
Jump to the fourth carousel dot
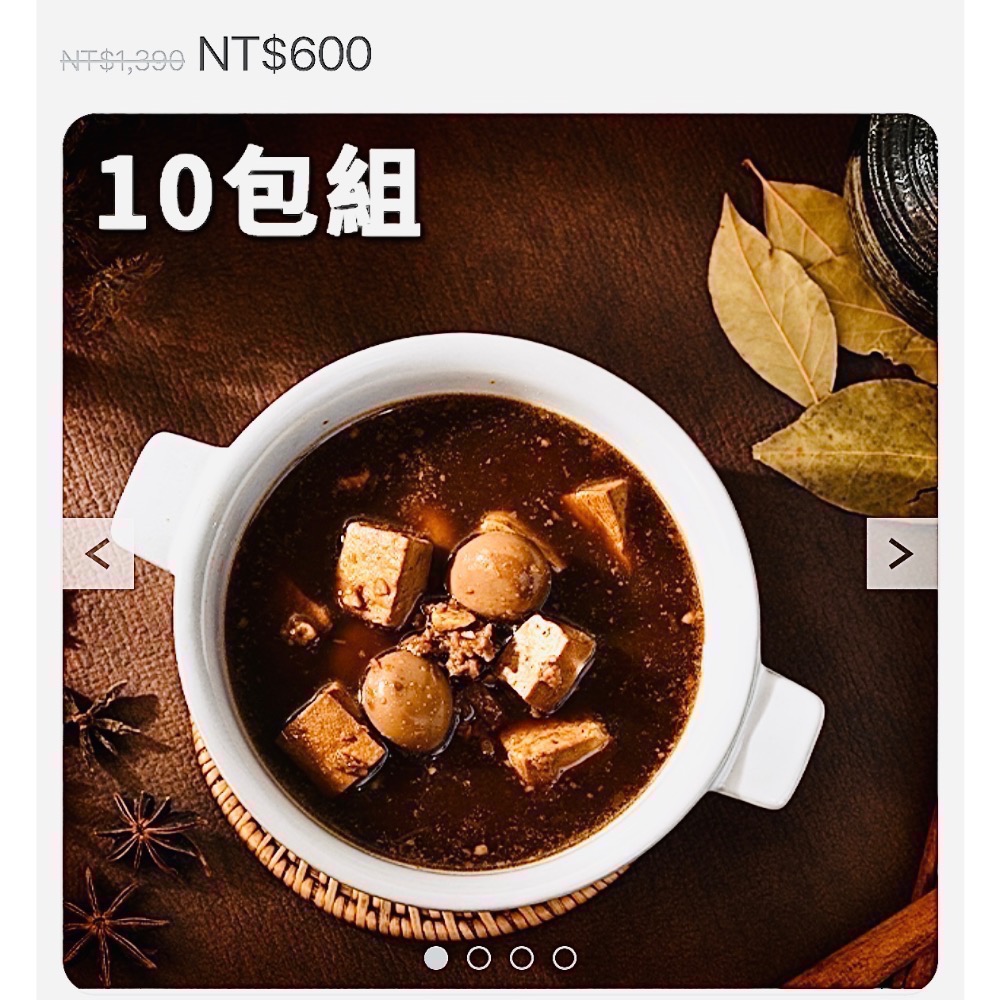(x=564, y=957)
